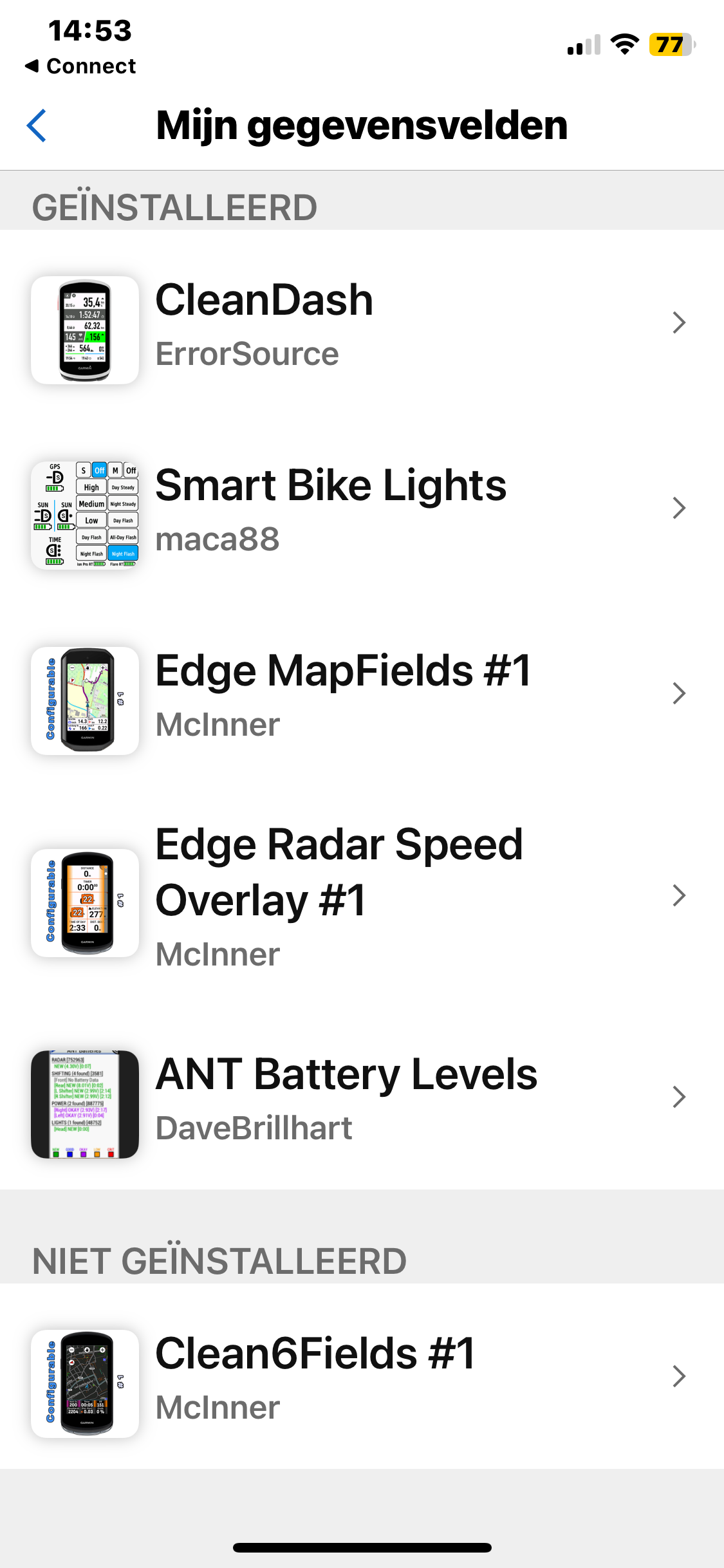Return to the Connect app
Image resolution: width=724 pixels, height=1568 pixels.
(x=80, y=66)
